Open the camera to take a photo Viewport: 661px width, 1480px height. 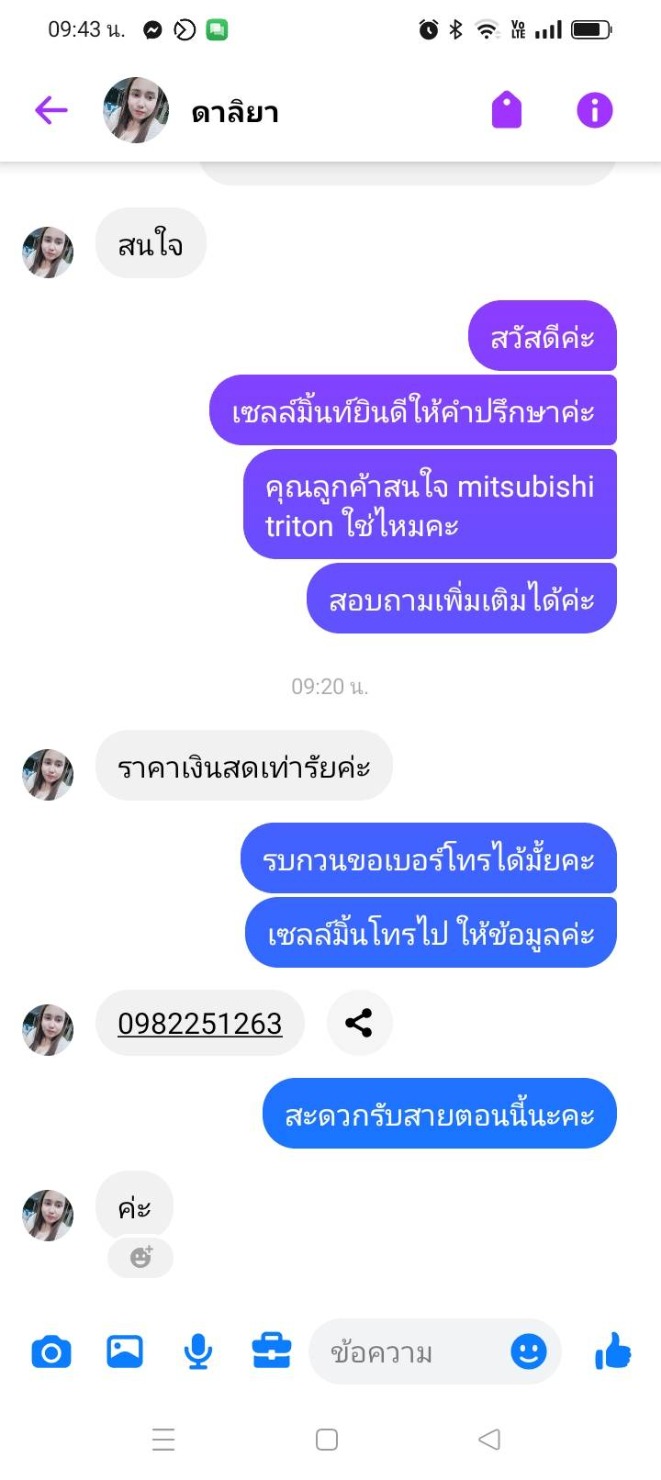coord(51,1353)
